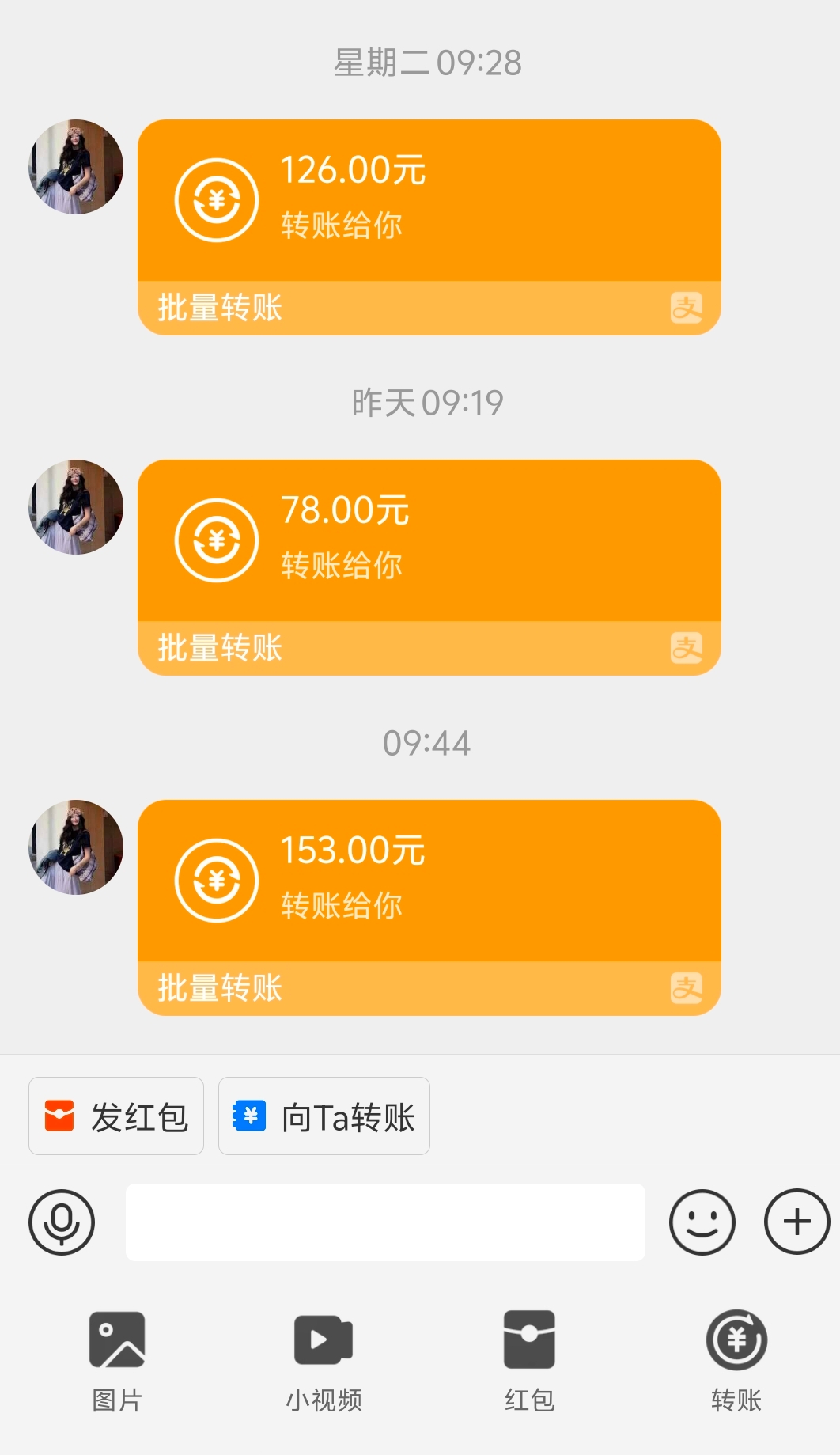Image resolution: width=840 pixels, height=1455 pixels.
Task: Select 转账 in the attachments panel
Action: pos(736,1359)
